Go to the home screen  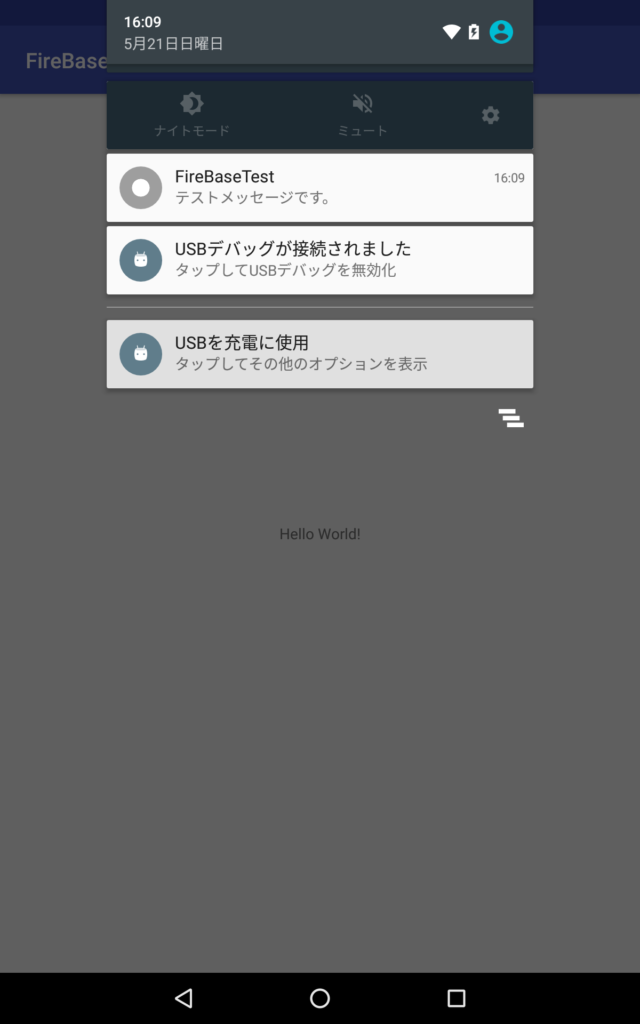pyautogui.click(x=320, y=998)
